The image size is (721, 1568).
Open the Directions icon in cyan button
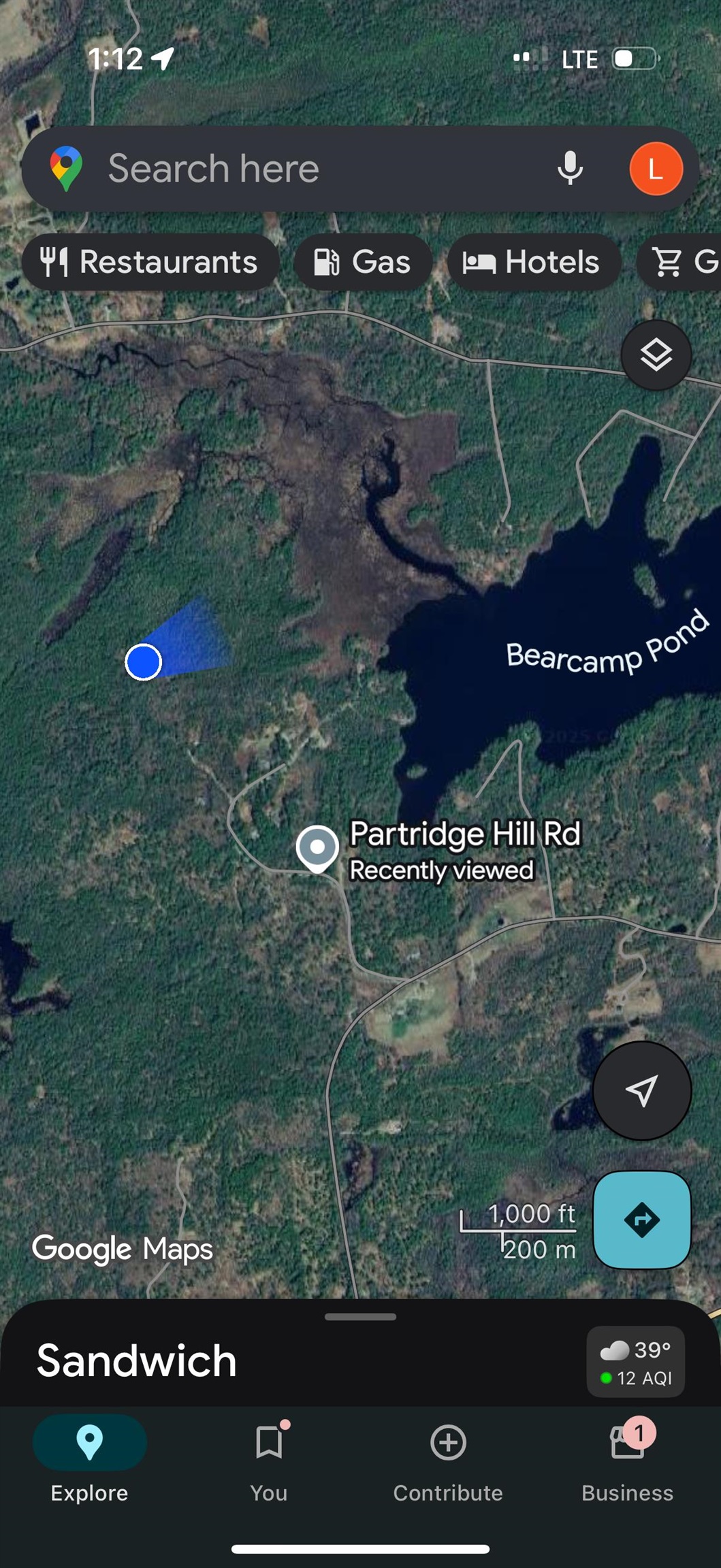pyautogui.click(x=642, y=1219)
